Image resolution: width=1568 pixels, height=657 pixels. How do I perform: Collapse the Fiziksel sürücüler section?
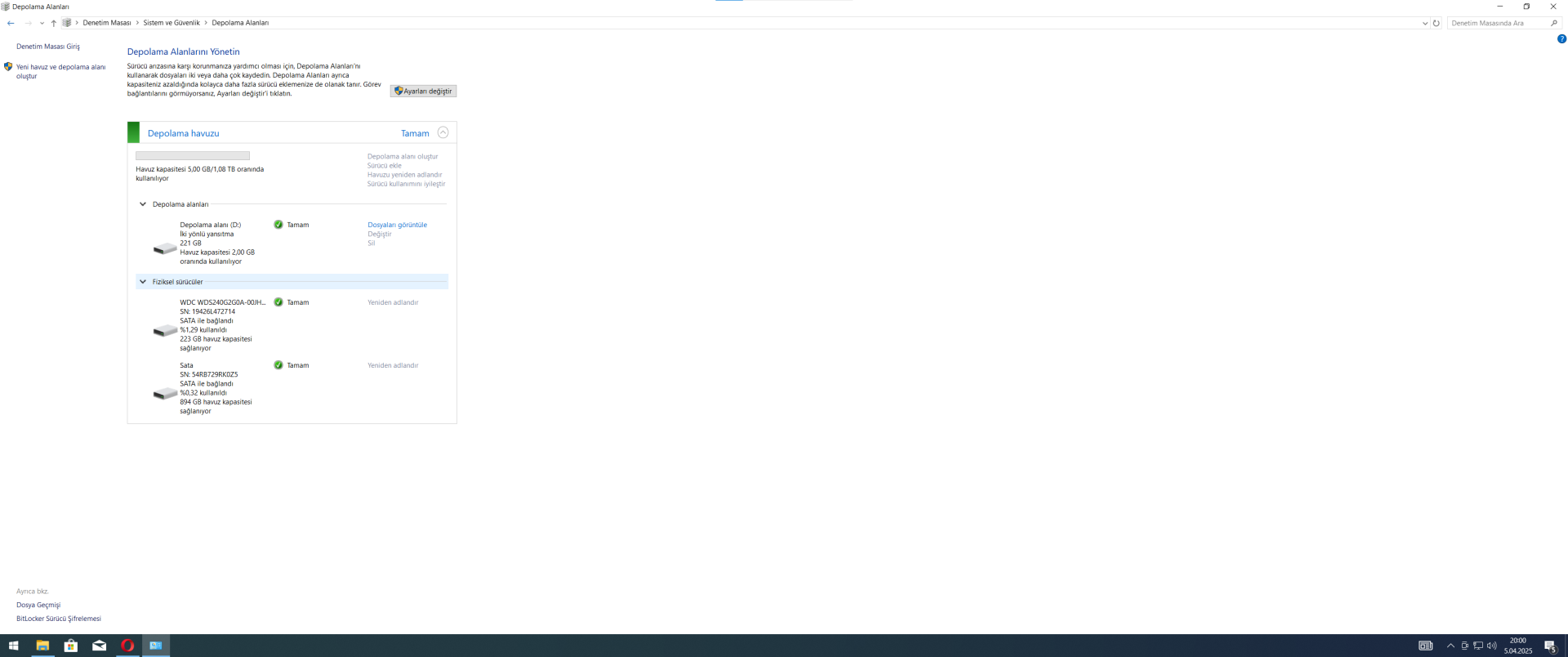[143, 282]
